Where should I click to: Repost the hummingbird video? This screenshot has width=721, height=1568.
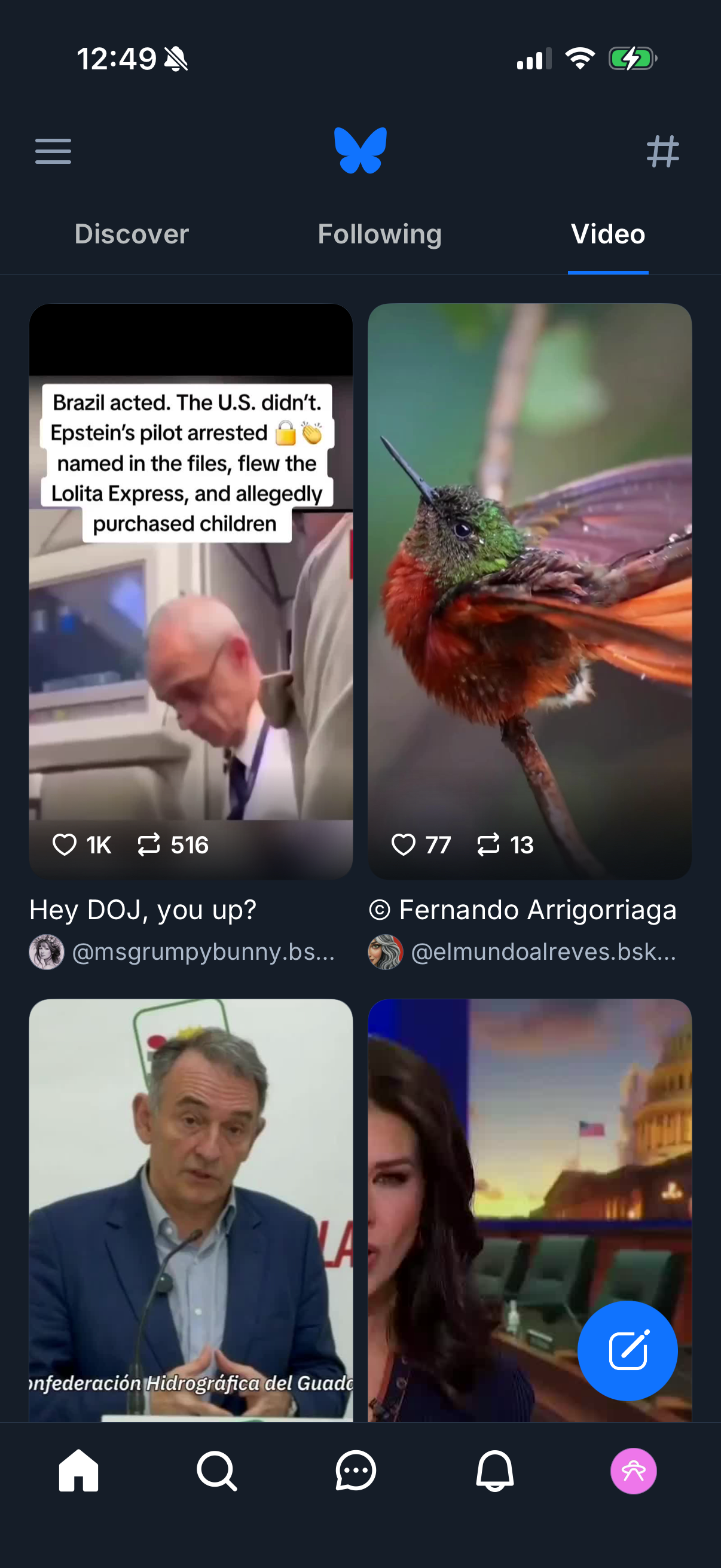point(487,844)
